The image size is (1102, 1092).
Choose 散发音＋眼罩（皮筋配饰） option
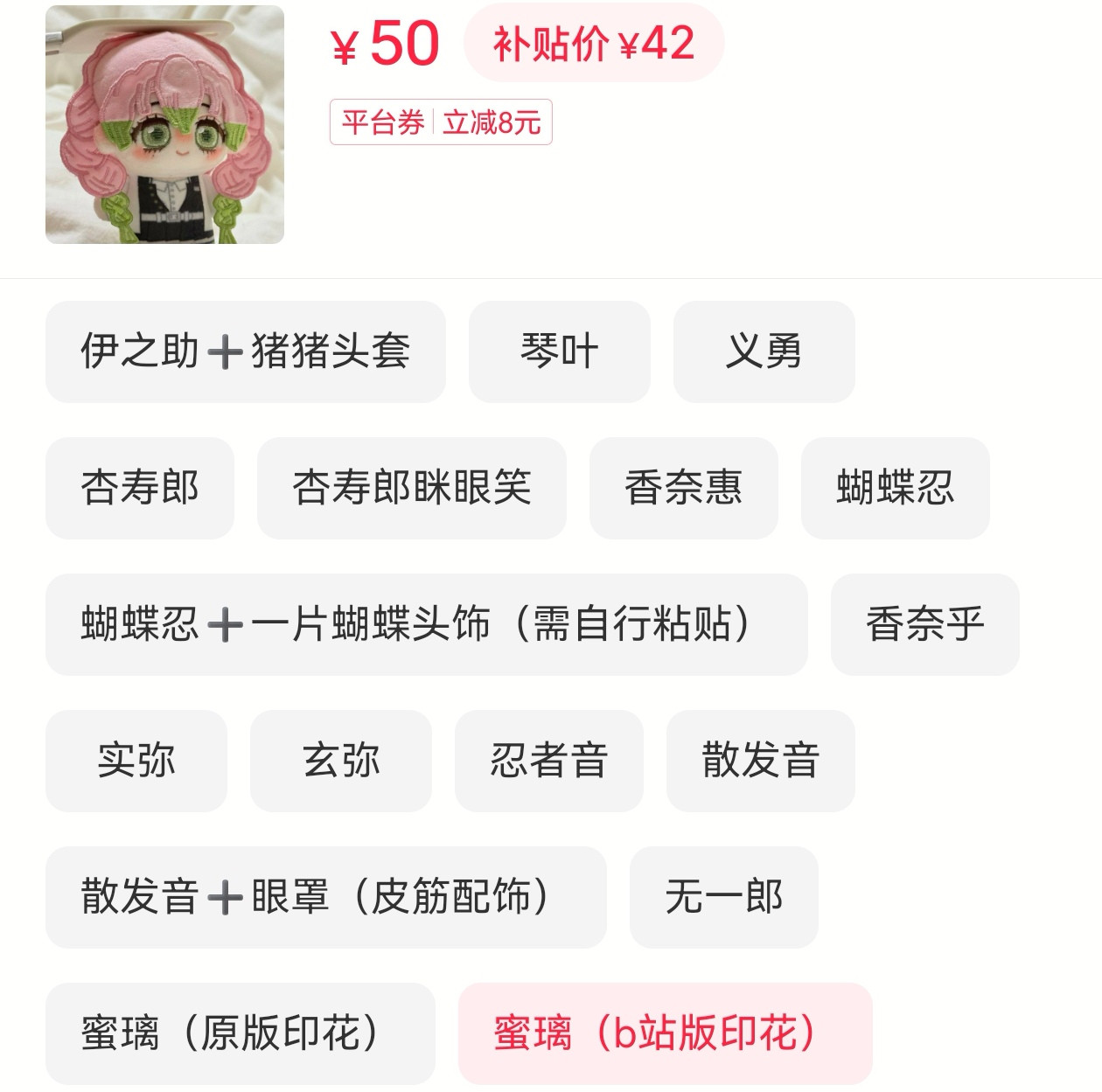point(326,897)
